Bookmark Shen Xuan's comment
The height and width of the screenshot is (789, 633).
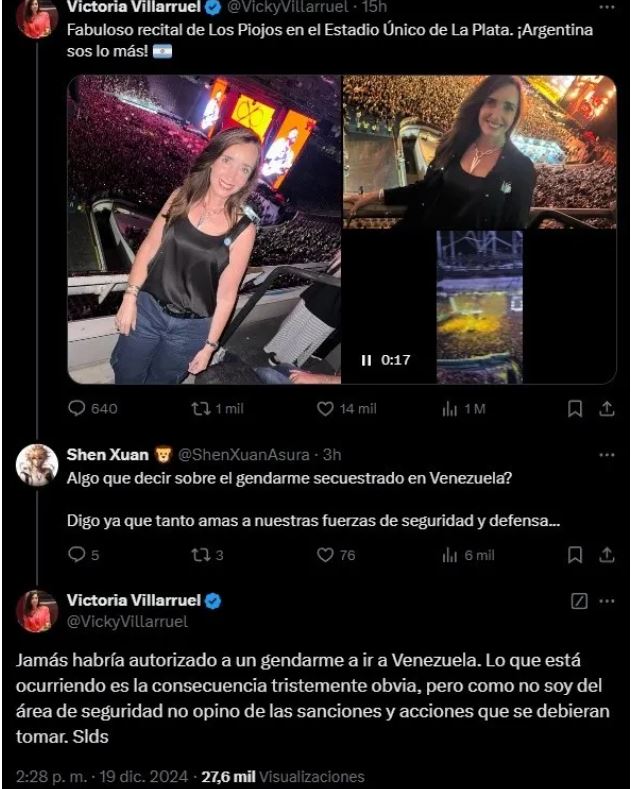pos(575,555)
